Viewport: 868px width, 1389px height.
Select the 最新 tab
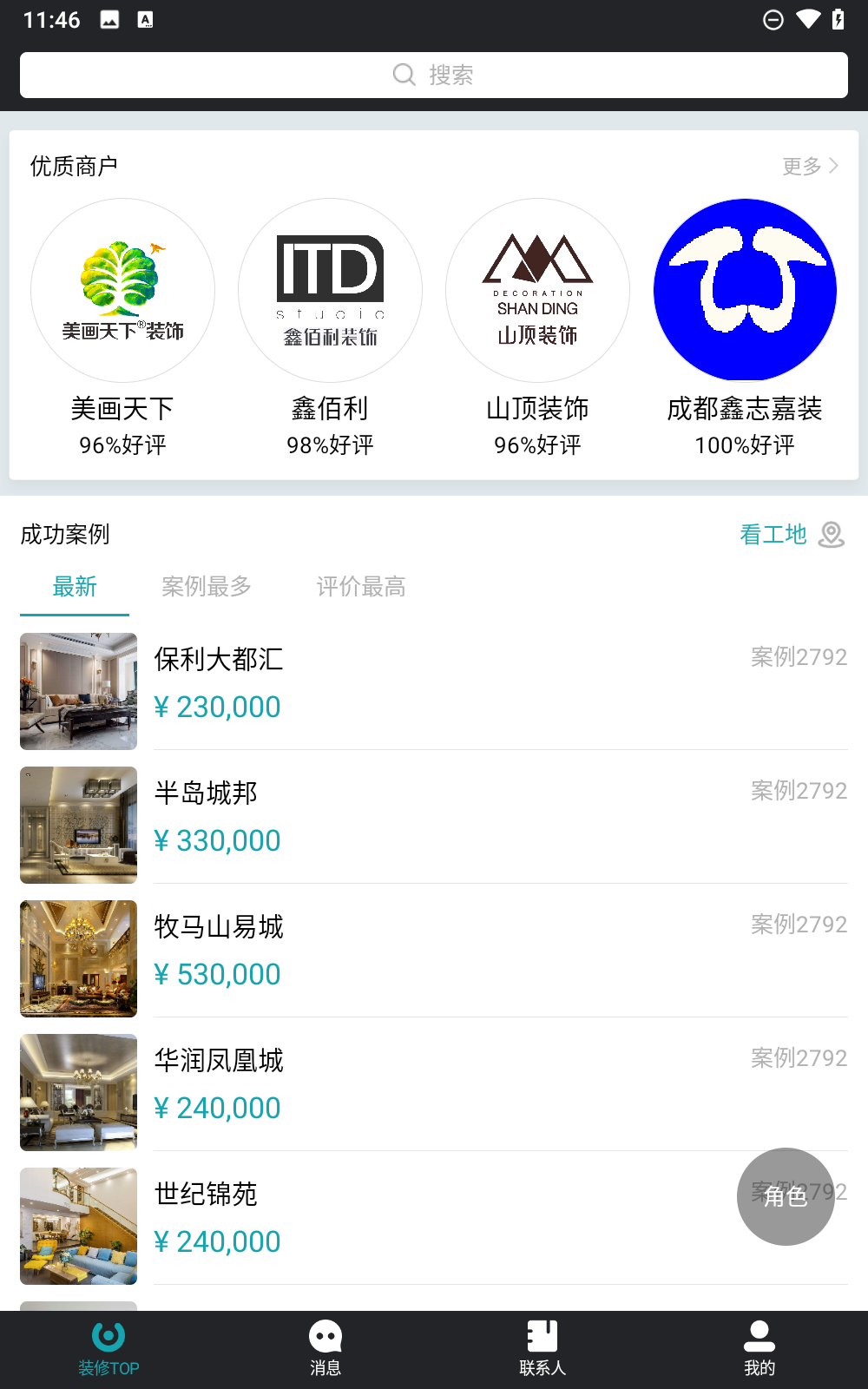(x=74, y=587)
